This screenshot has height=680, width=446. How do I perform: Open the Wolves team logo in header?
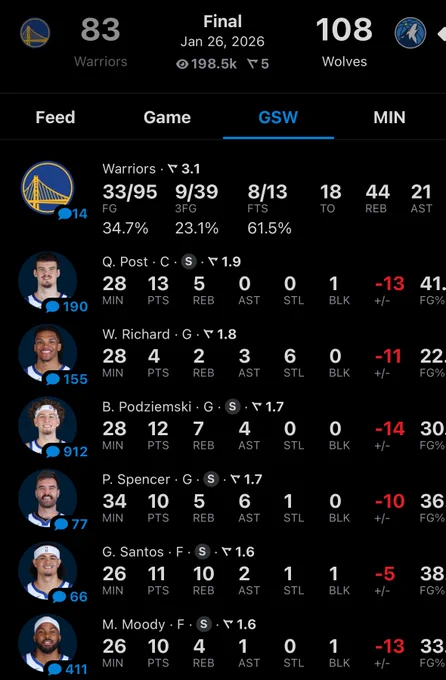click(410, 33)
